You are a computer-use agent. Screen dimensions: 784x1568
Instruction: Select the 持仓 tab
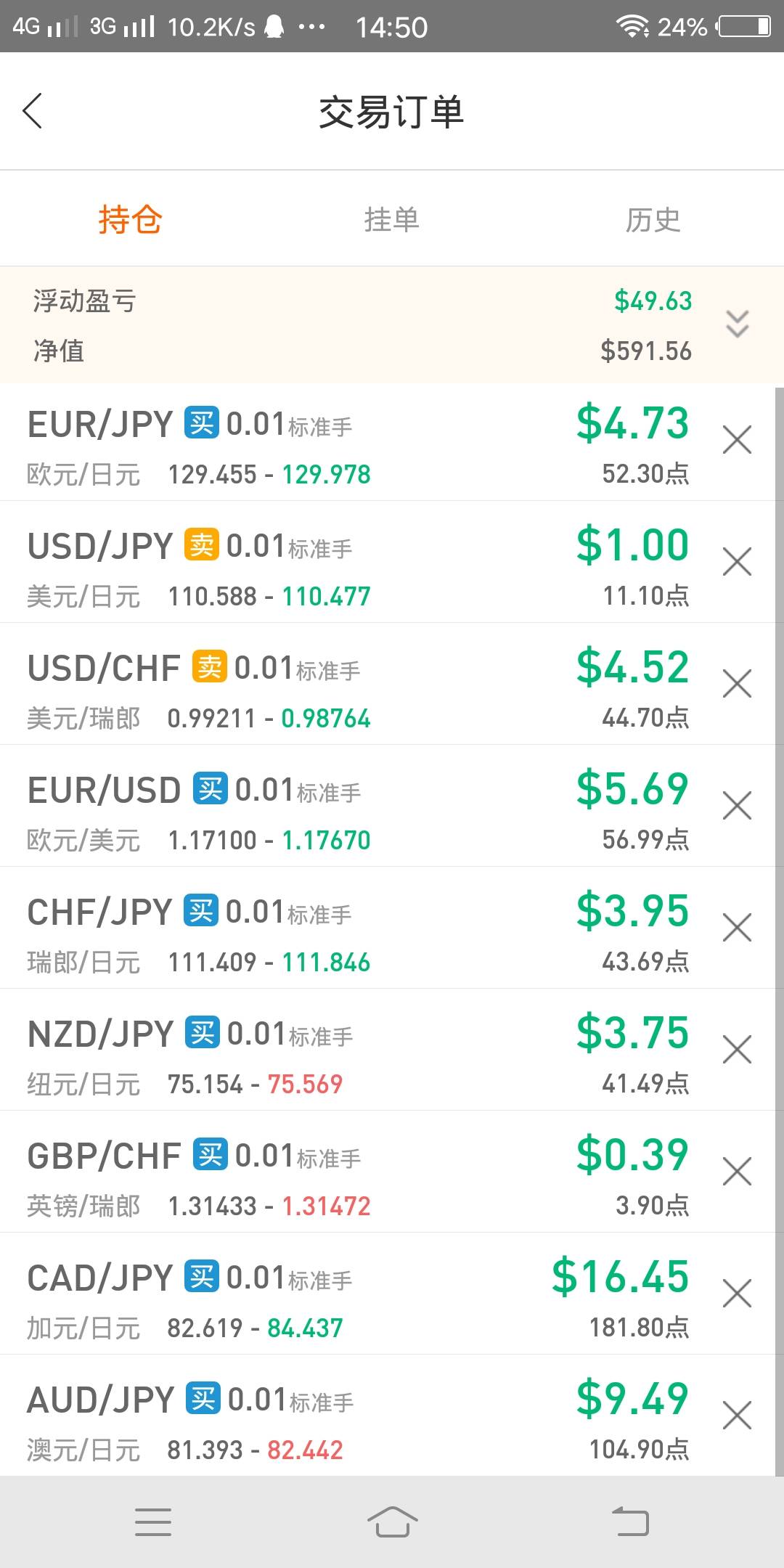131,219
